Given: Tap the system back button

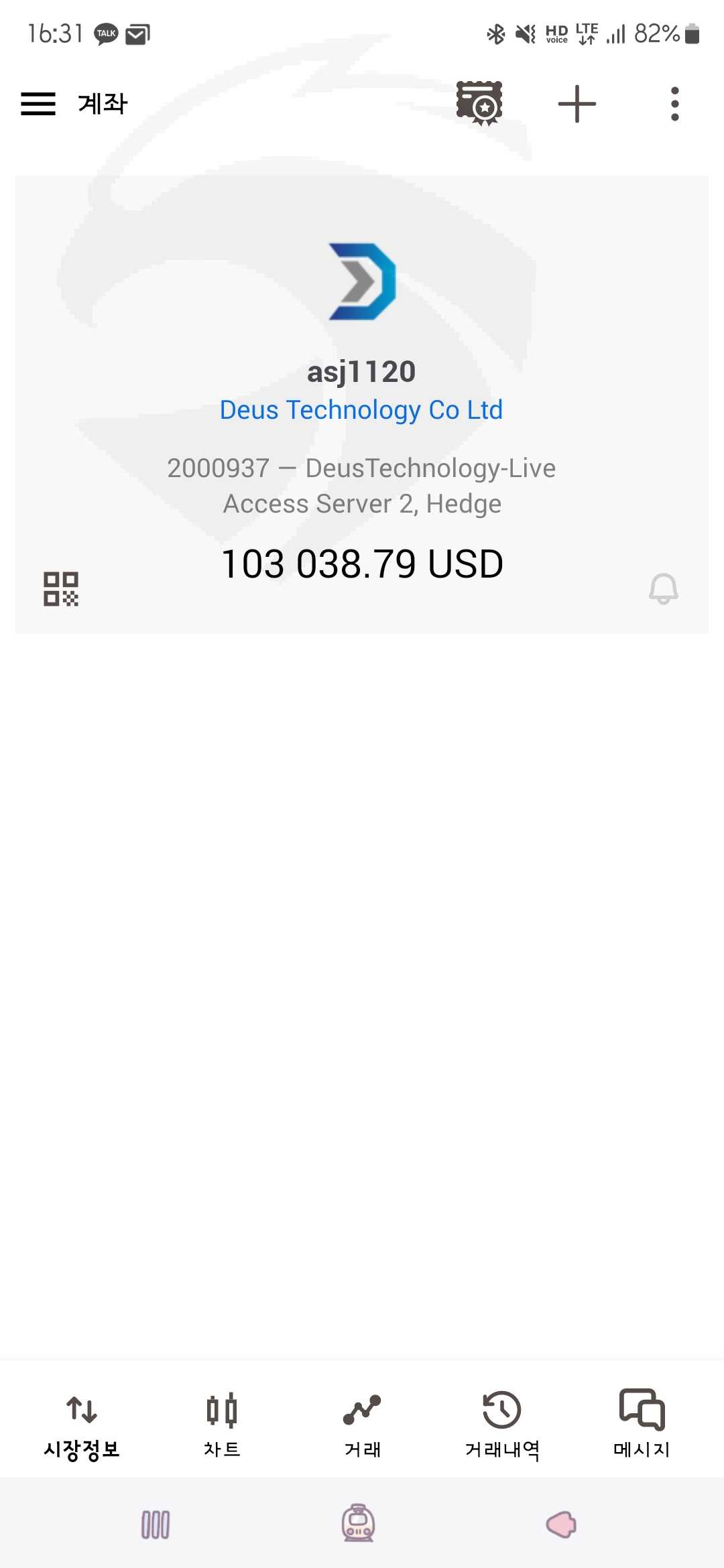Looking at the screenshot, I should click(562, 1524).
